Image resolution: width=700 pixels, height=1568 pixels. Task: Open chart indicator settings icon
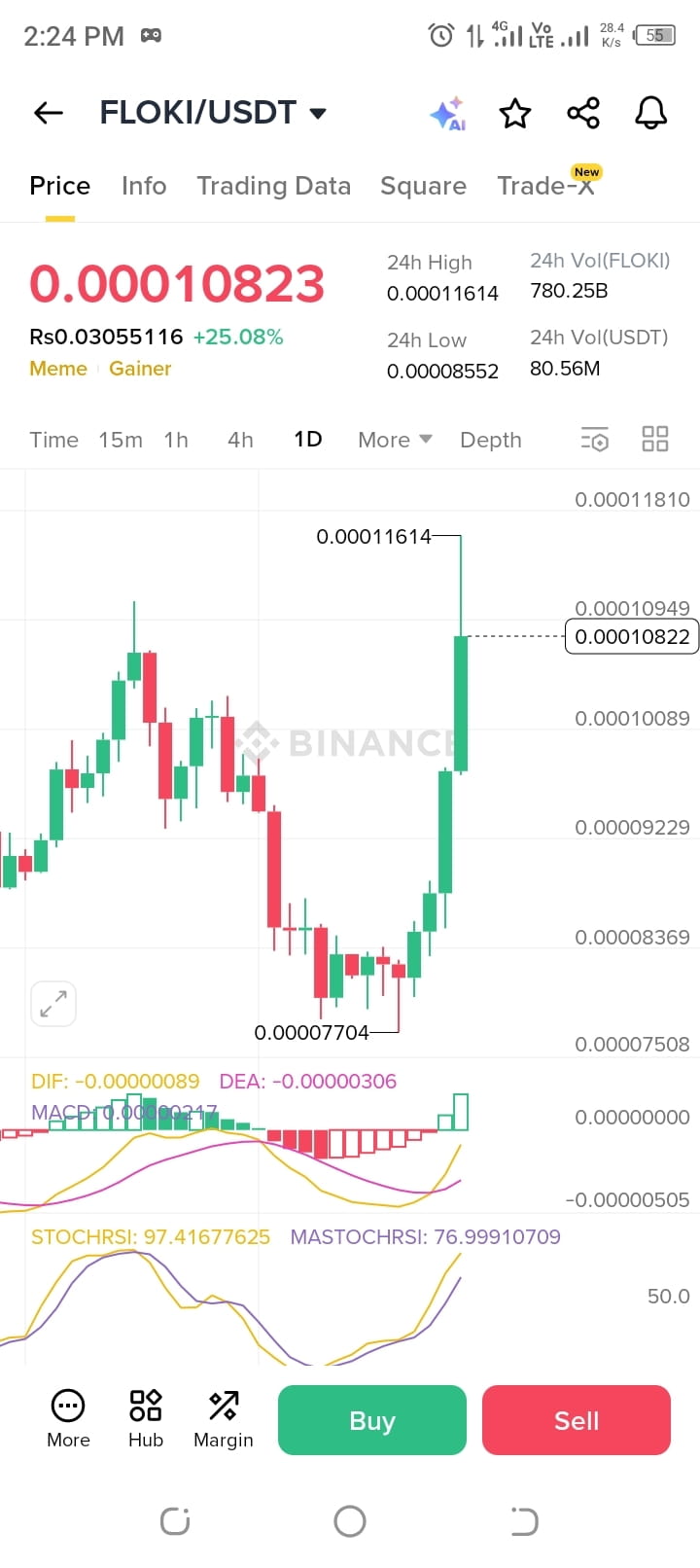(x=594, y=440)
